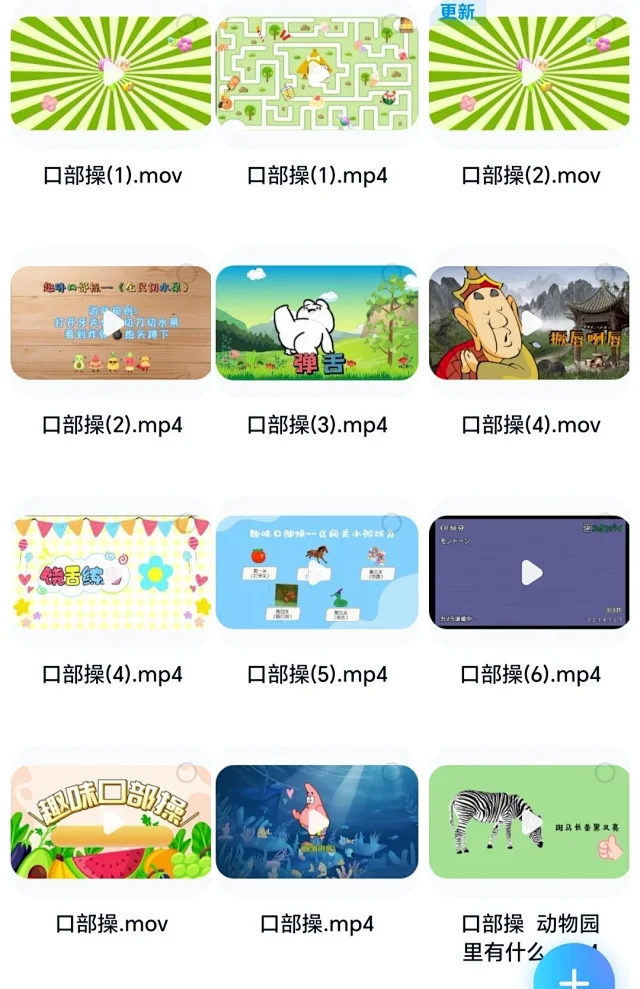Select the zebra video with its checkbox
Viewport: 640px width, 989px height.
tap(604, 773)
